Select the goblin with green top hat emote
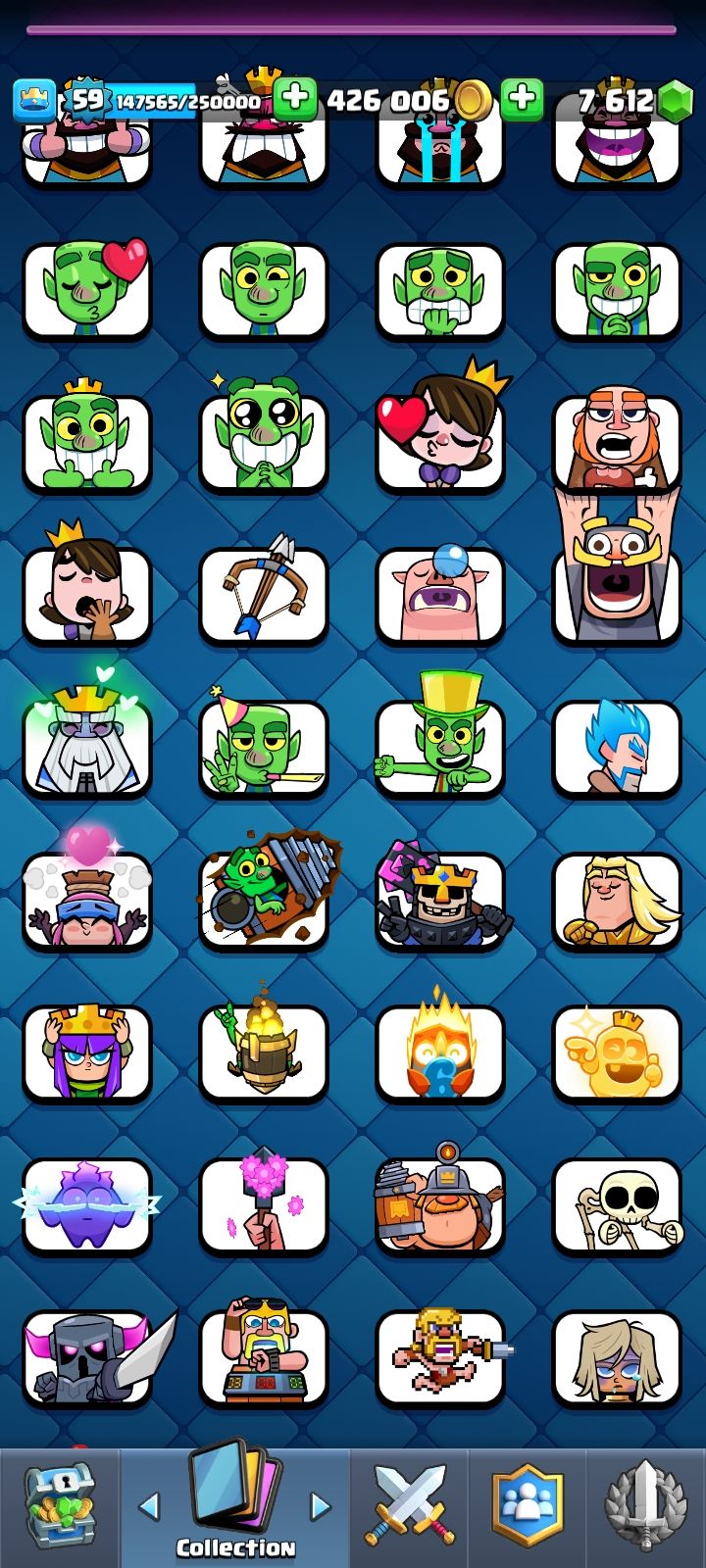 pyautogui.click(x=440, y=747)
